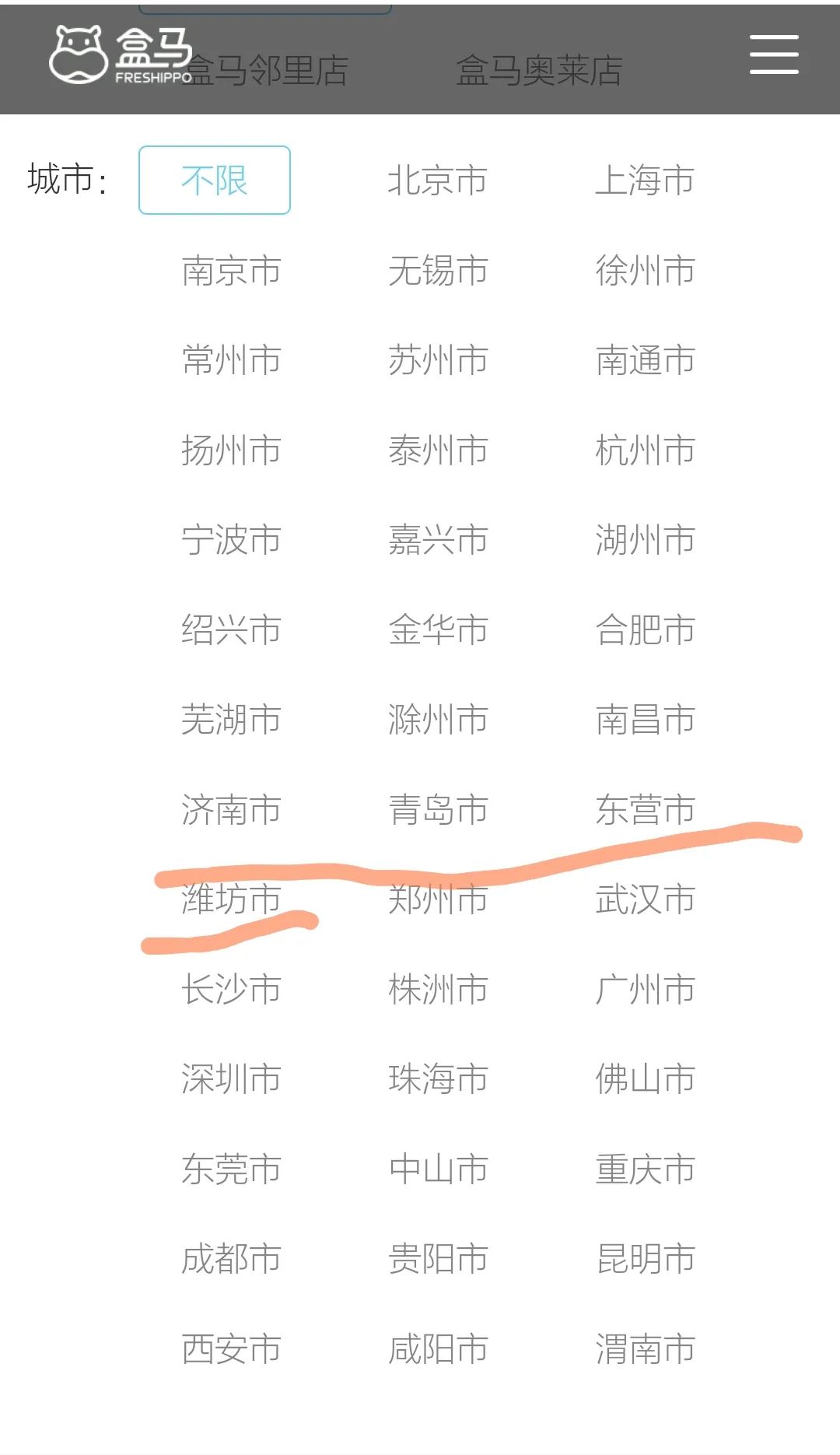Switch to 盒马邻里店 store type
840x1455 pixels.
click(265, 71)
